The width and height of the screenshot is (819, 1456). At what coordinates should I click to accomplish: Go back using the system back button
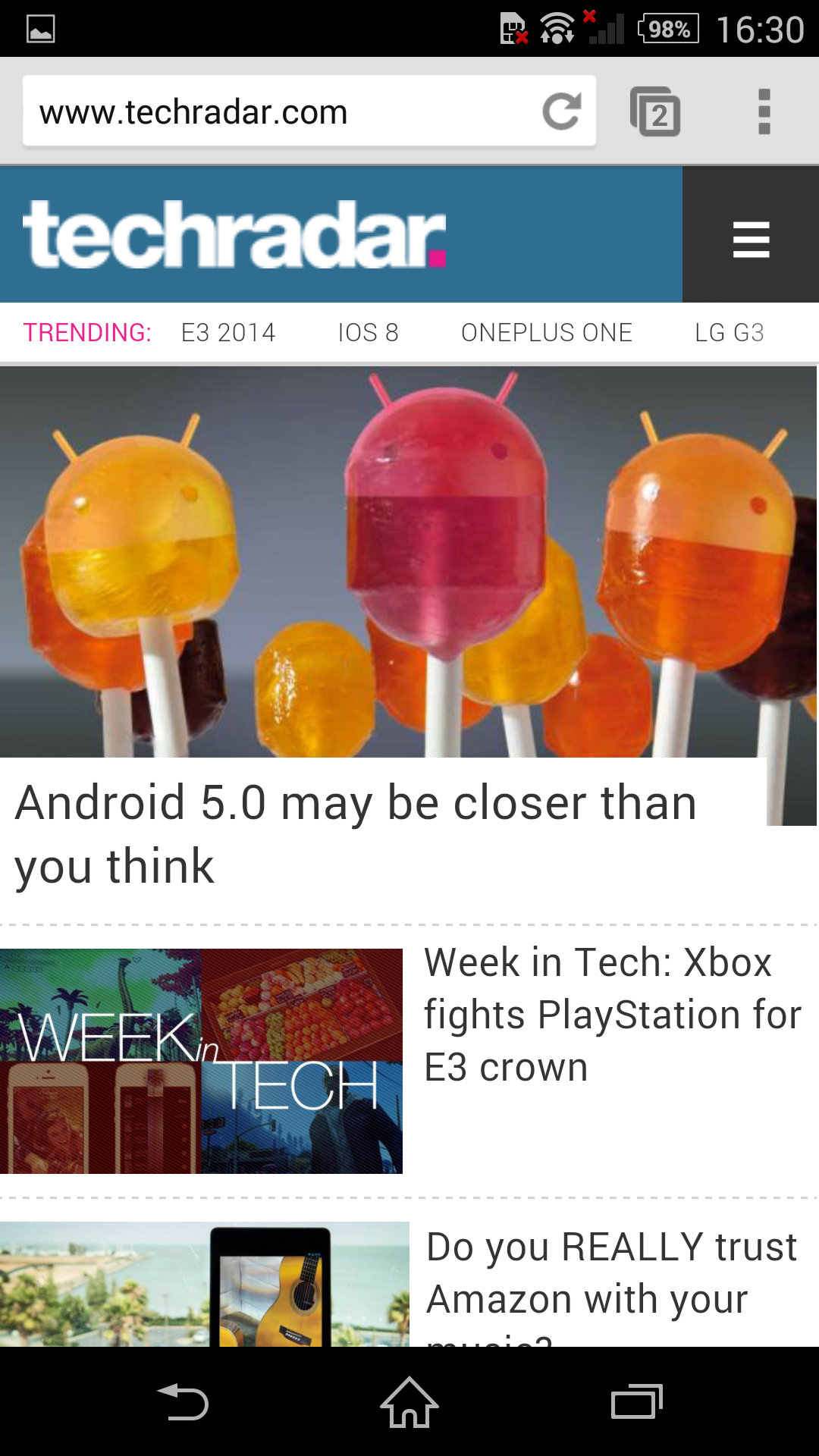coord(183,1402)
